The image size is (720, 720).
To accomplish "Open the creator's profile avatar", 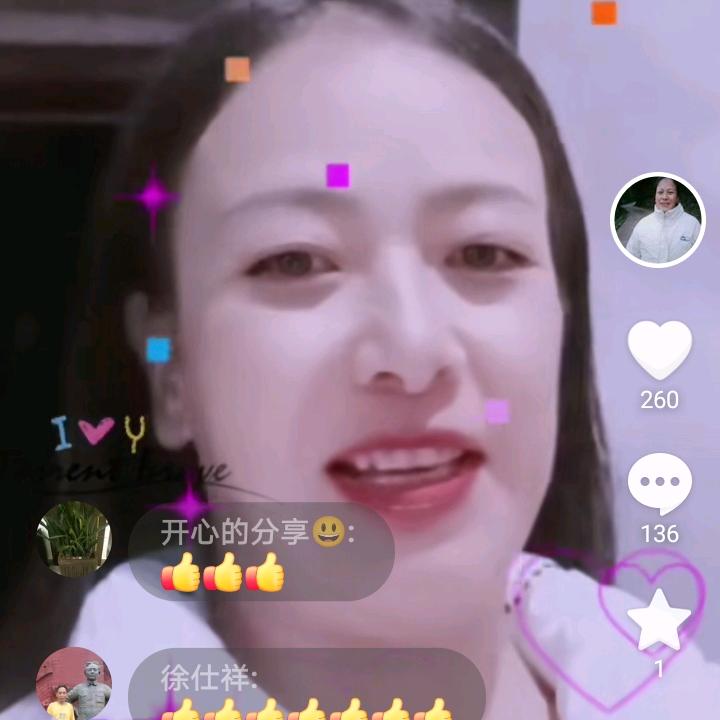I will [658, 220].
